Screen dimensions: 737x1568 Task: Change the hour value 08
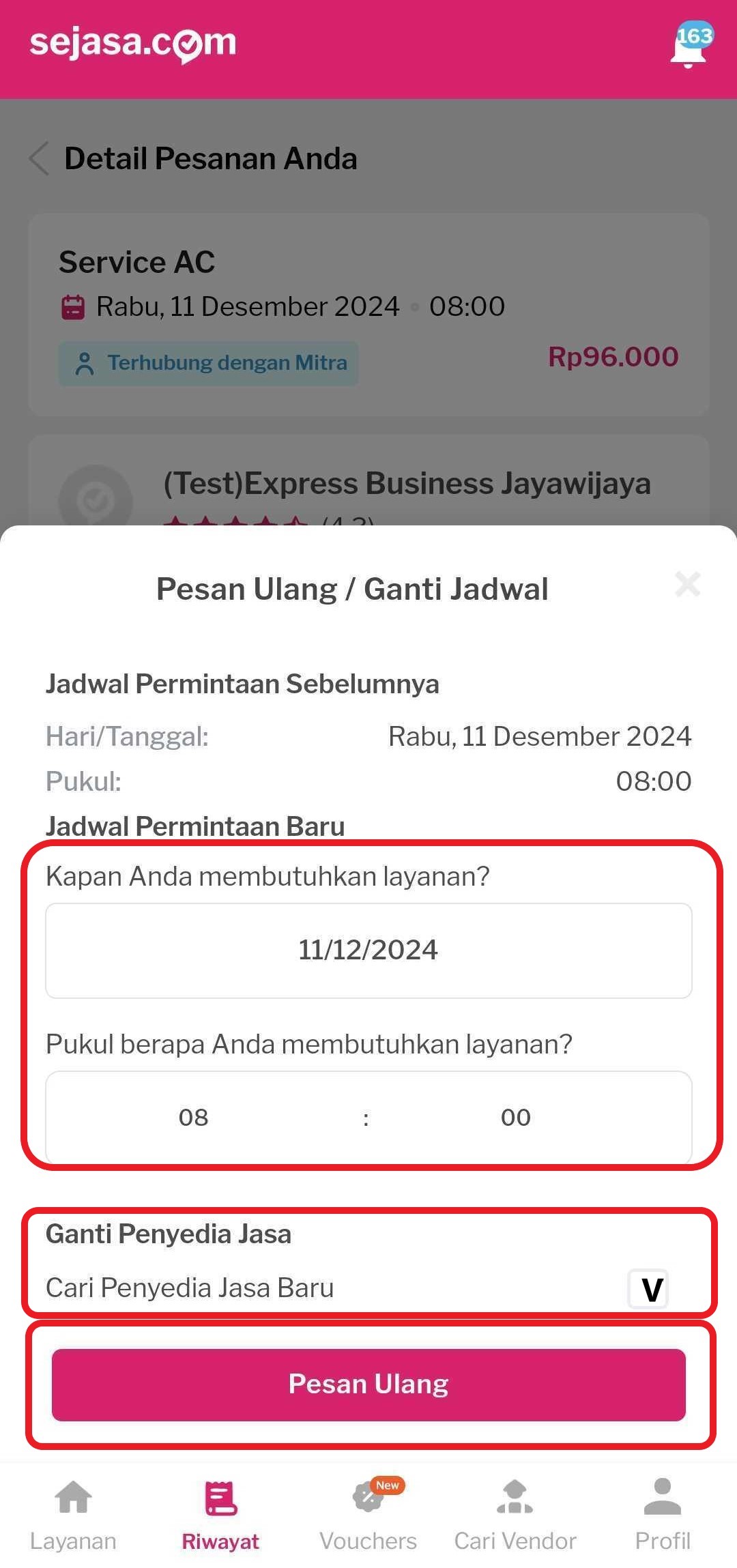(194, 1117)
